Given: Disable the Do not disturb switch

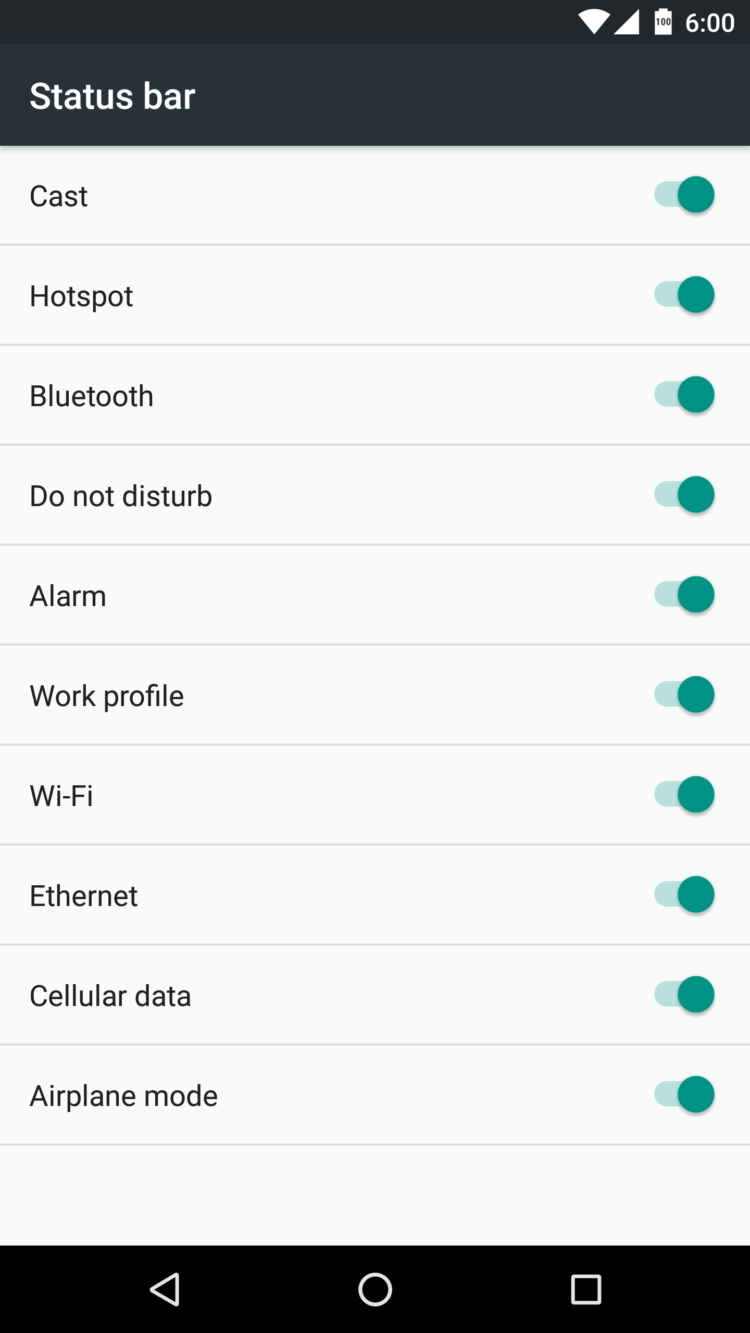Looking at the screenshot, I should click(x=683, y=494).
